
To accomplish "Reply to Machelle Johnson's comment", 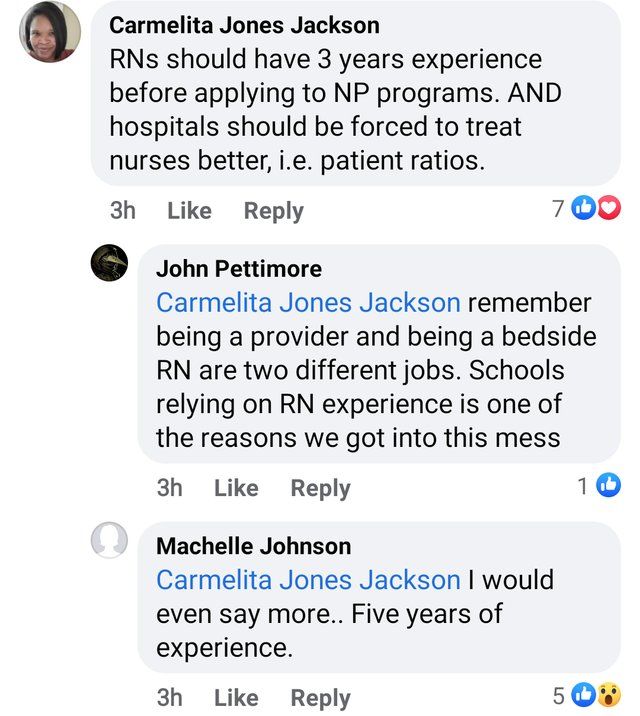I will point(320,698).
